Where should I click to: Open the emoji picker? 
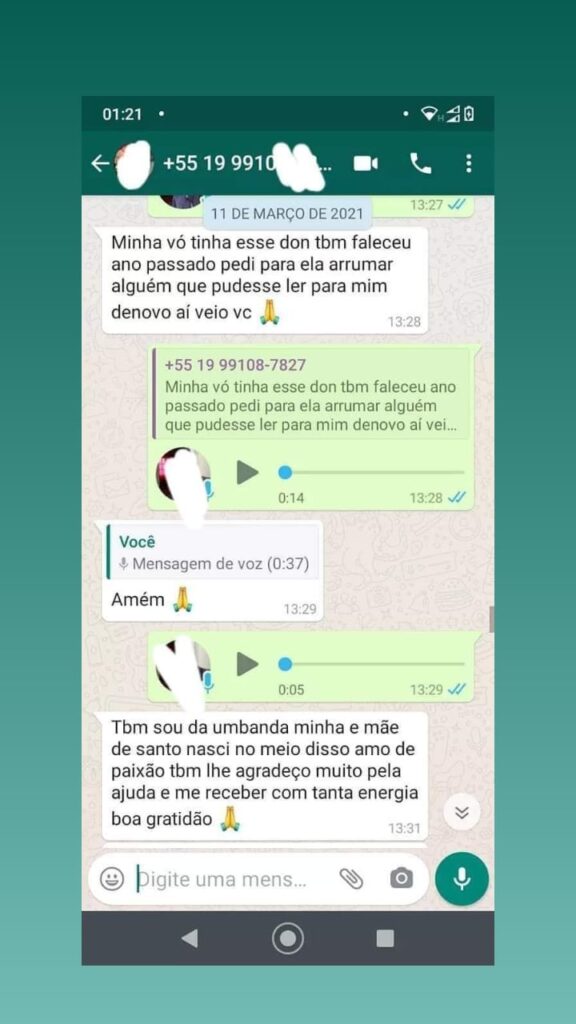[x=112, y=879]
